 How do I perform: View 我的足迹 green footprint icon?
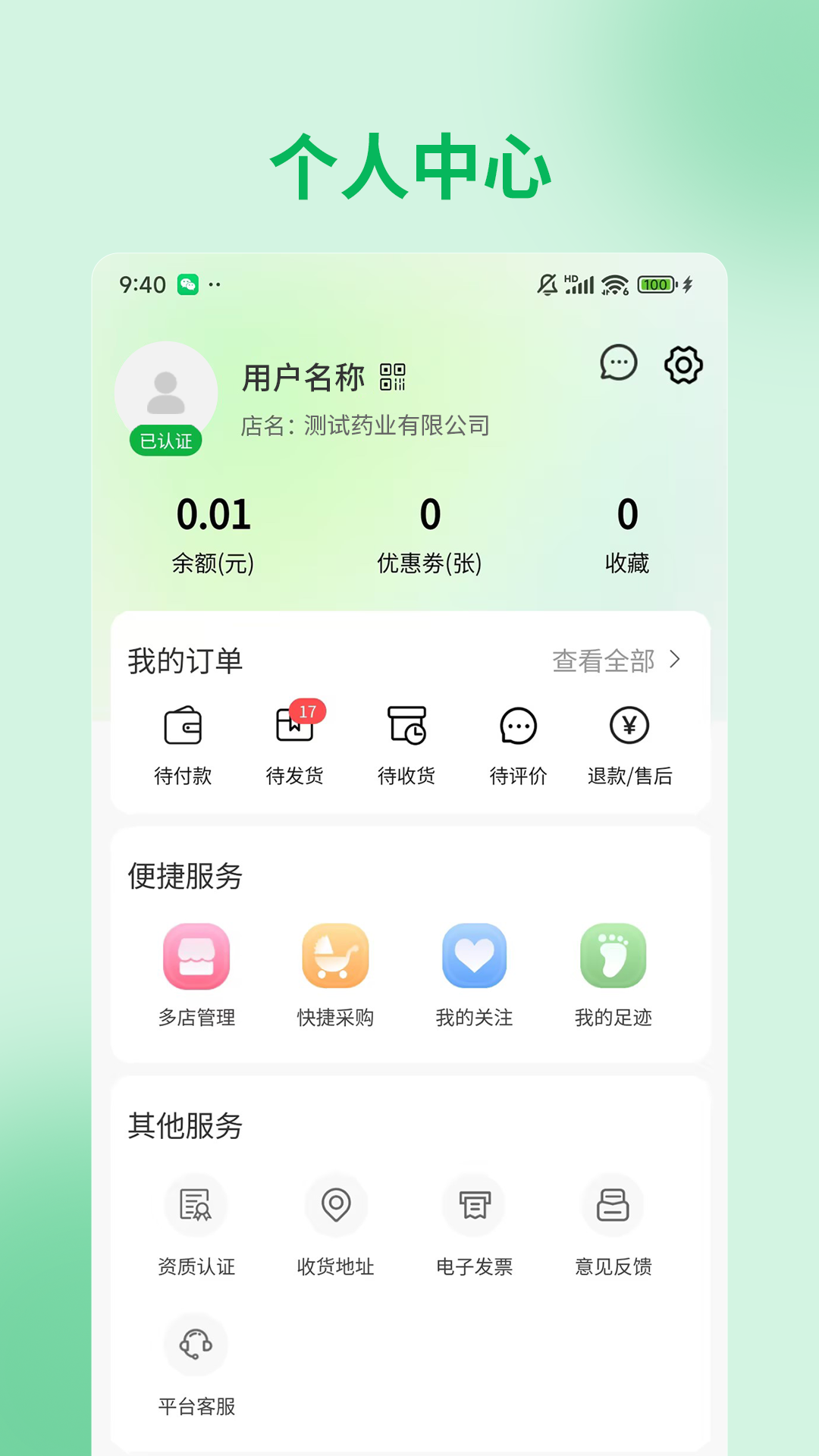pyautogui.click(x=612, y=957)
